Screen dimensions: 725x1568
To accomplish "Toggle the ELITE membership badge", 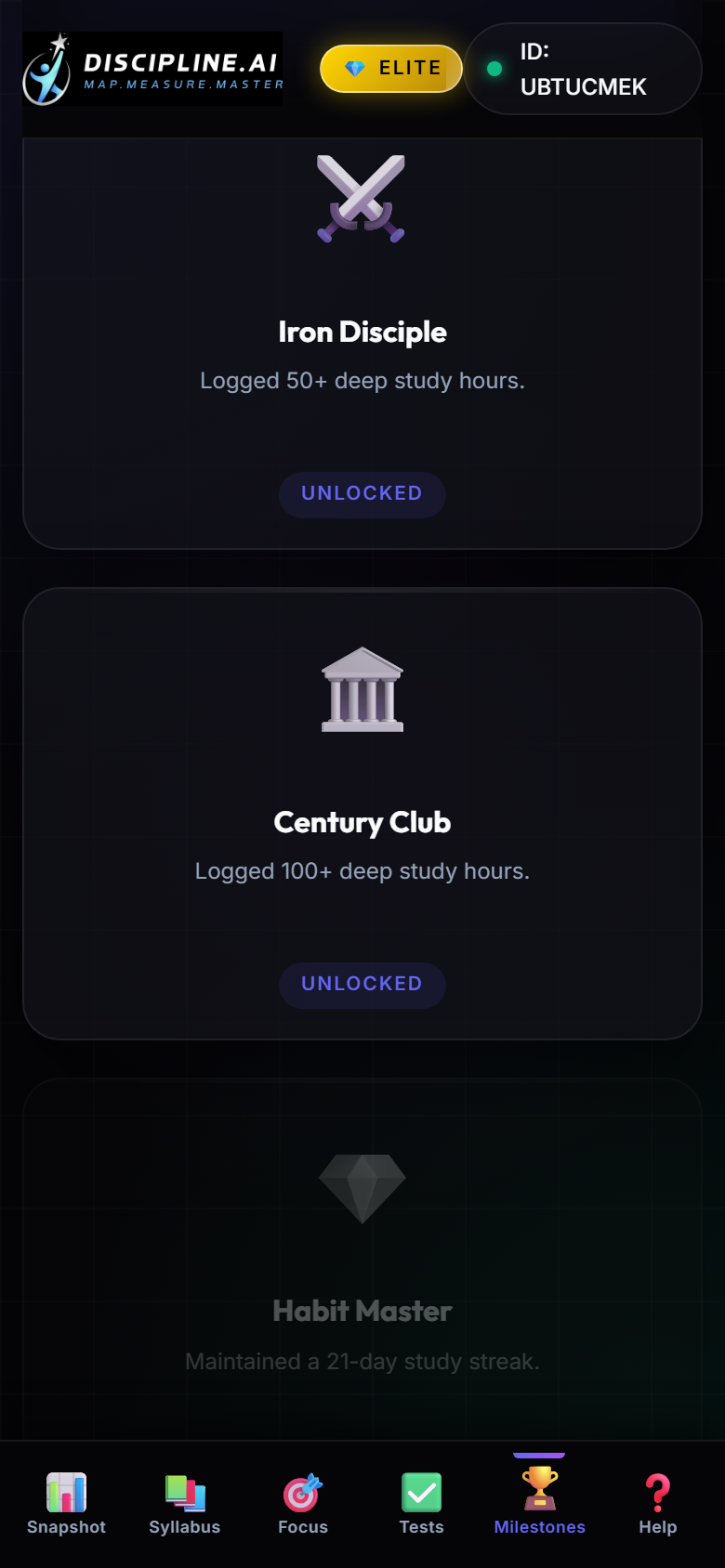I will click(391, 68).
